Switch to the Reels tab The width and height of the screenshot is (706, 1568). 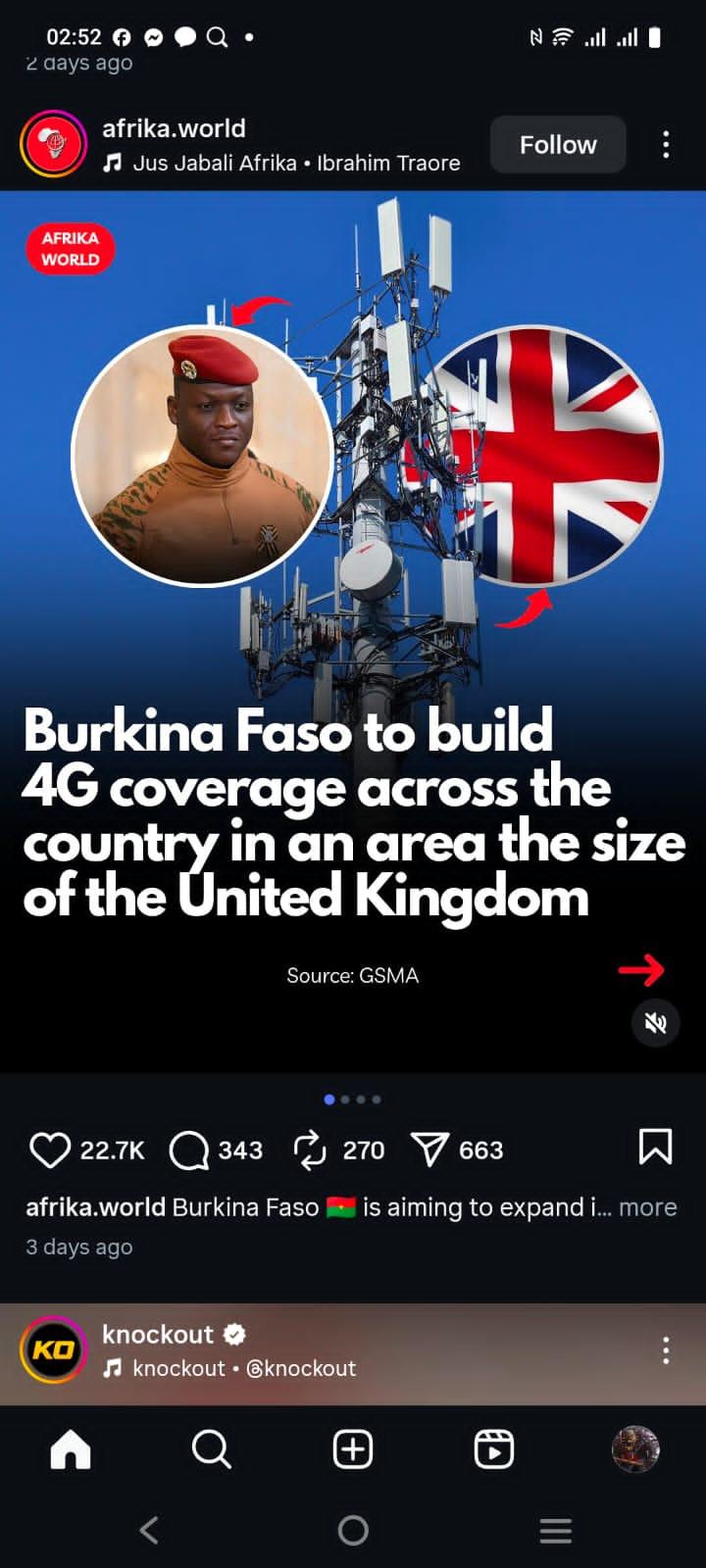pyautogui.click(x=494, y=1448)
